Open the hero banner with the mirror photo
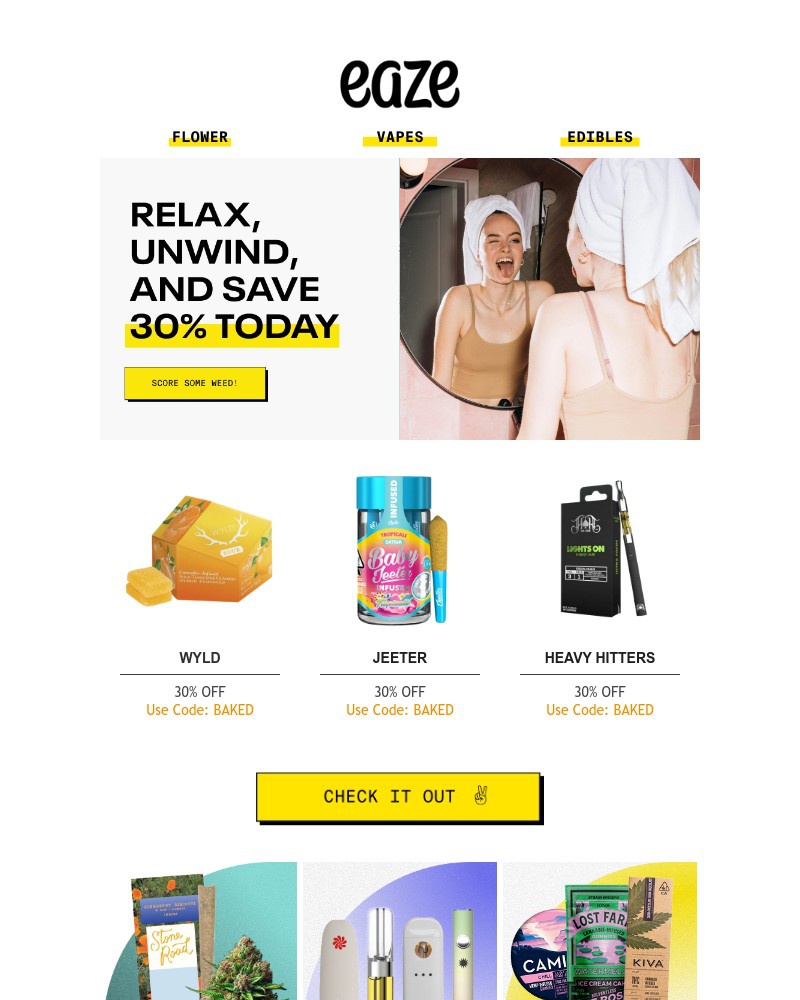Image resolution: width=800 pixels, height=1000 pixels. click(549, 298)
